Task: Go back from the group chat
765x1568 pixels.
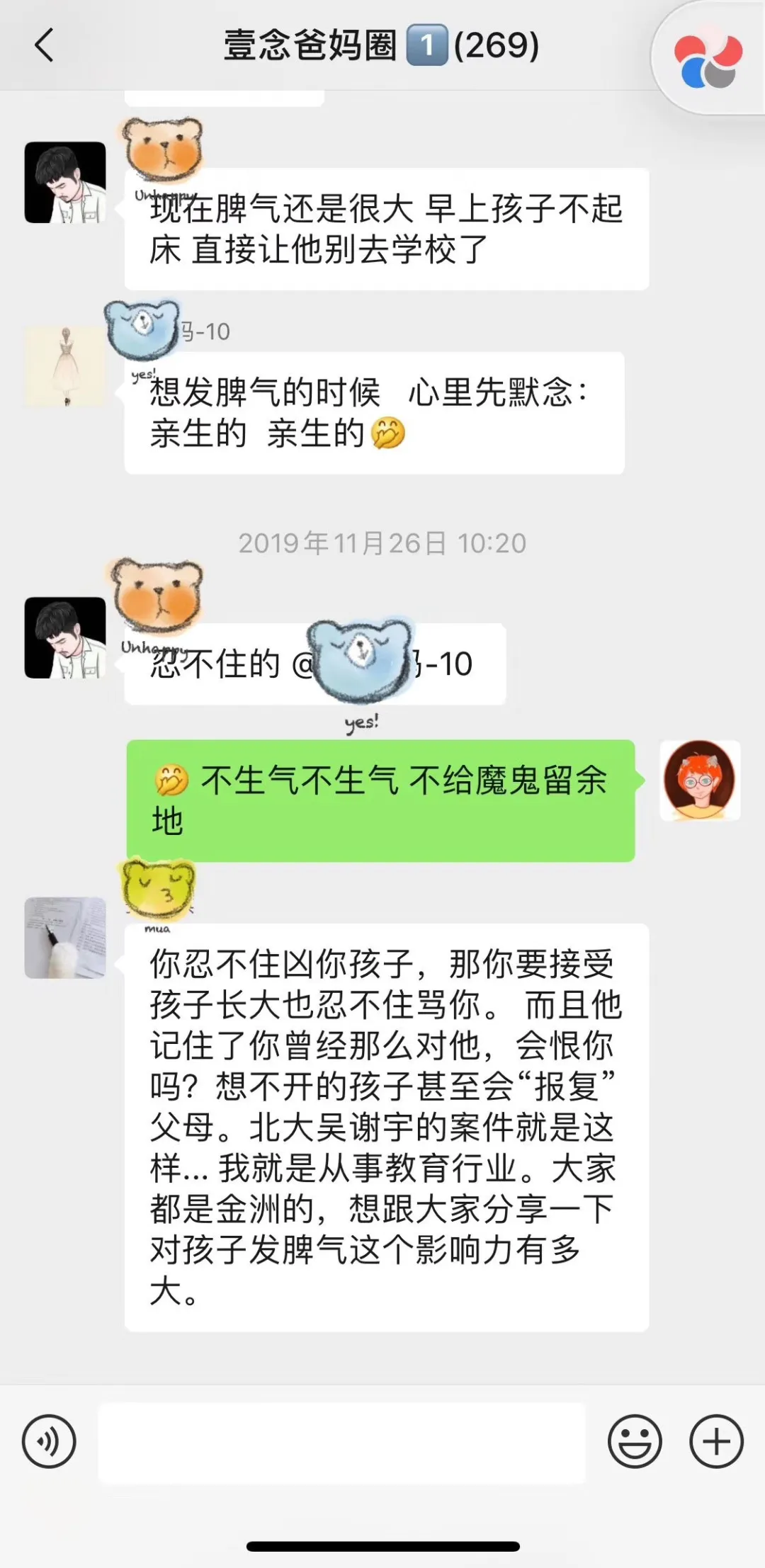Action: (44, 45)
